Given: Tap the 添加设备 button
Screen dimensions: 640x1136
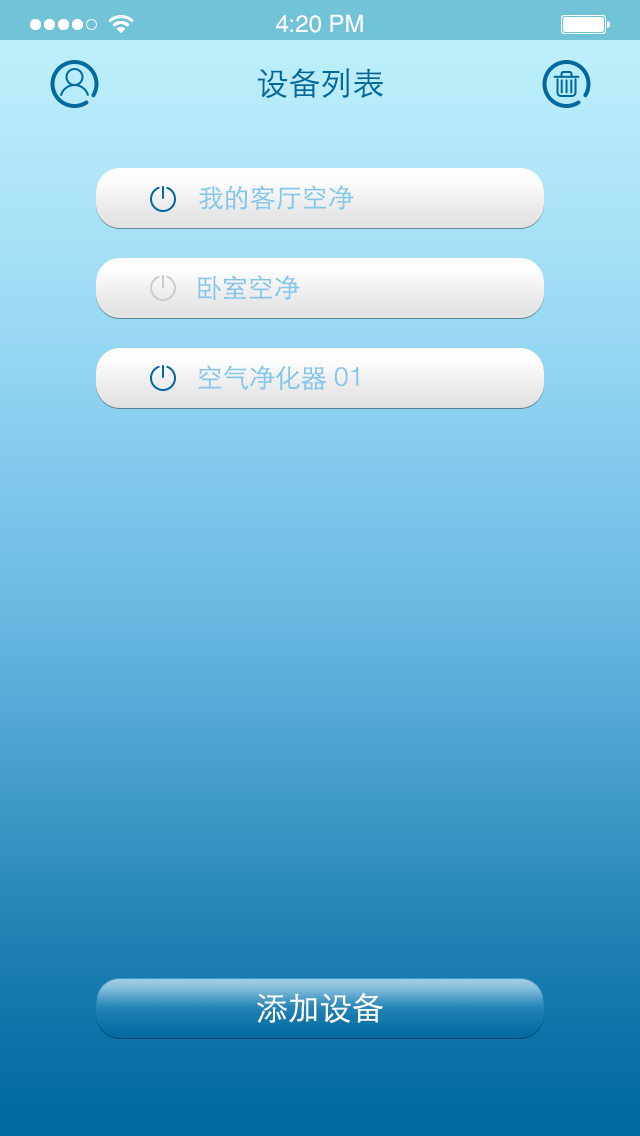Looking at the screenshot, I should [320, 1008].
